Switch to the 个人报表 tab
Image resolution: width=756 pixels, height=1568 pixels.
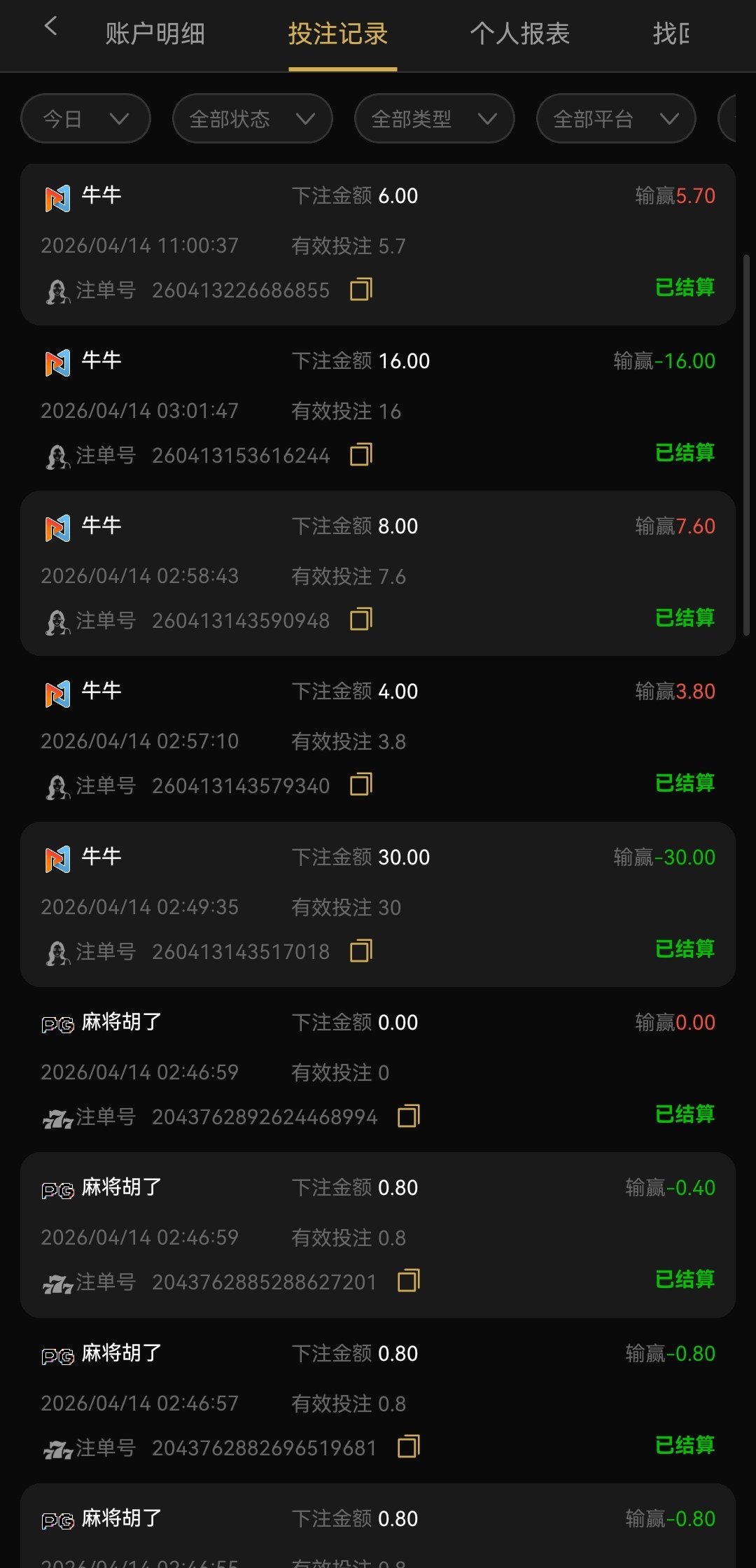click(x=519, y=34)
